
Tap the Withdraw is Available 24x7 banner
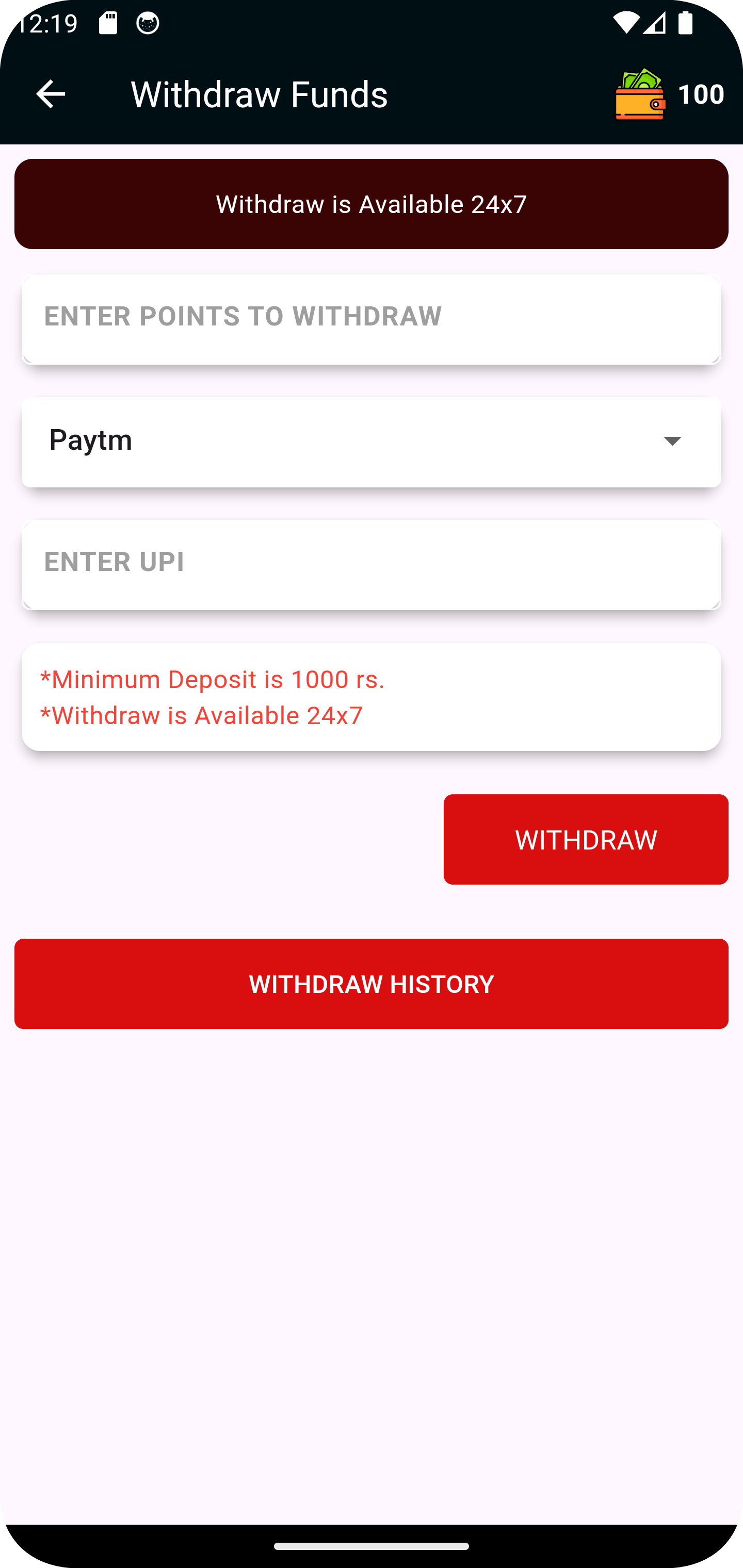click(372, 203)
